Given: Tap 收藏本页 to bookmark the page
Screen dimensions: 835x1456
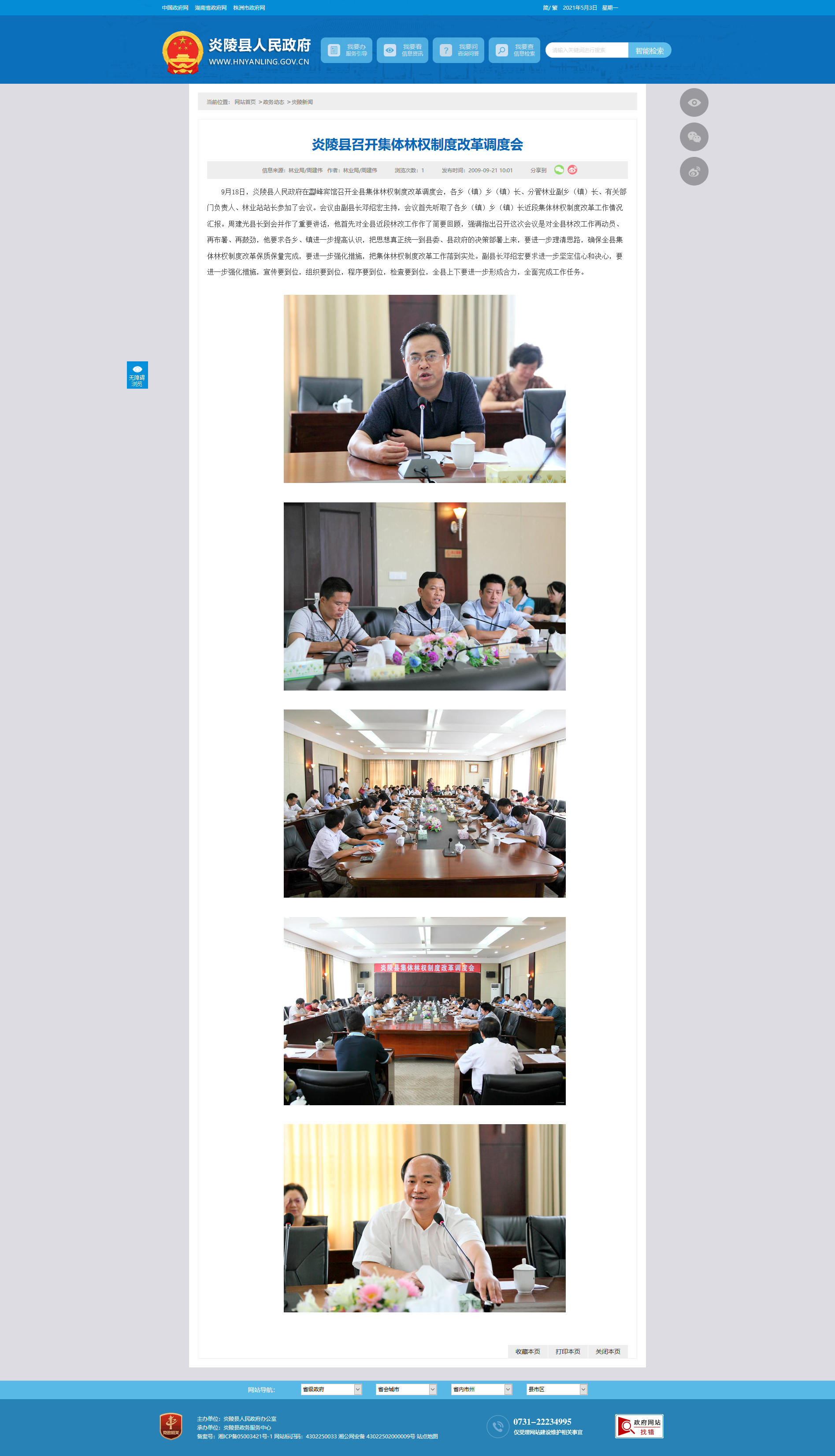Looking at the screenshot, I should tap(527, 1352).
